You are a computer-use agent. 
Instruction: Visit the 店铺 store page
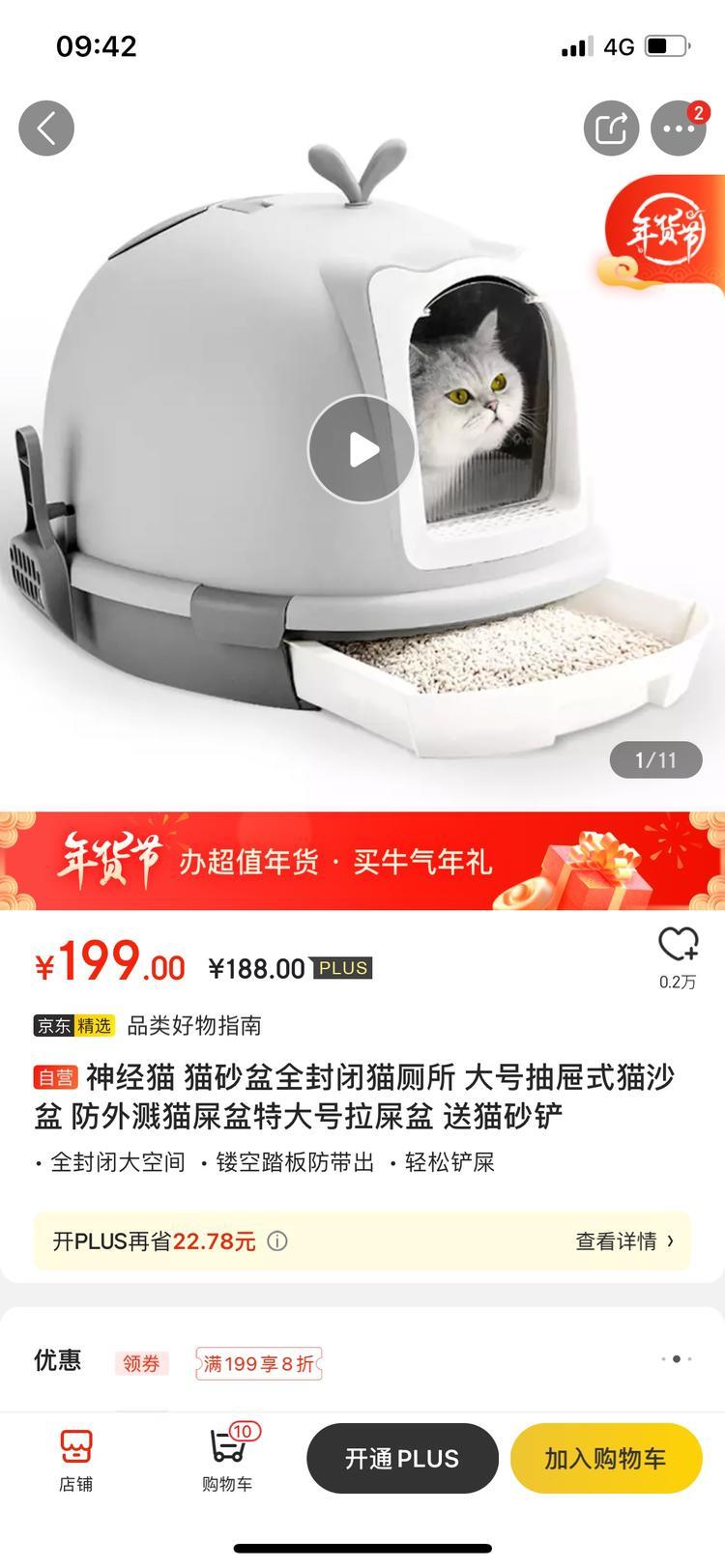(x=75, y=1459)
